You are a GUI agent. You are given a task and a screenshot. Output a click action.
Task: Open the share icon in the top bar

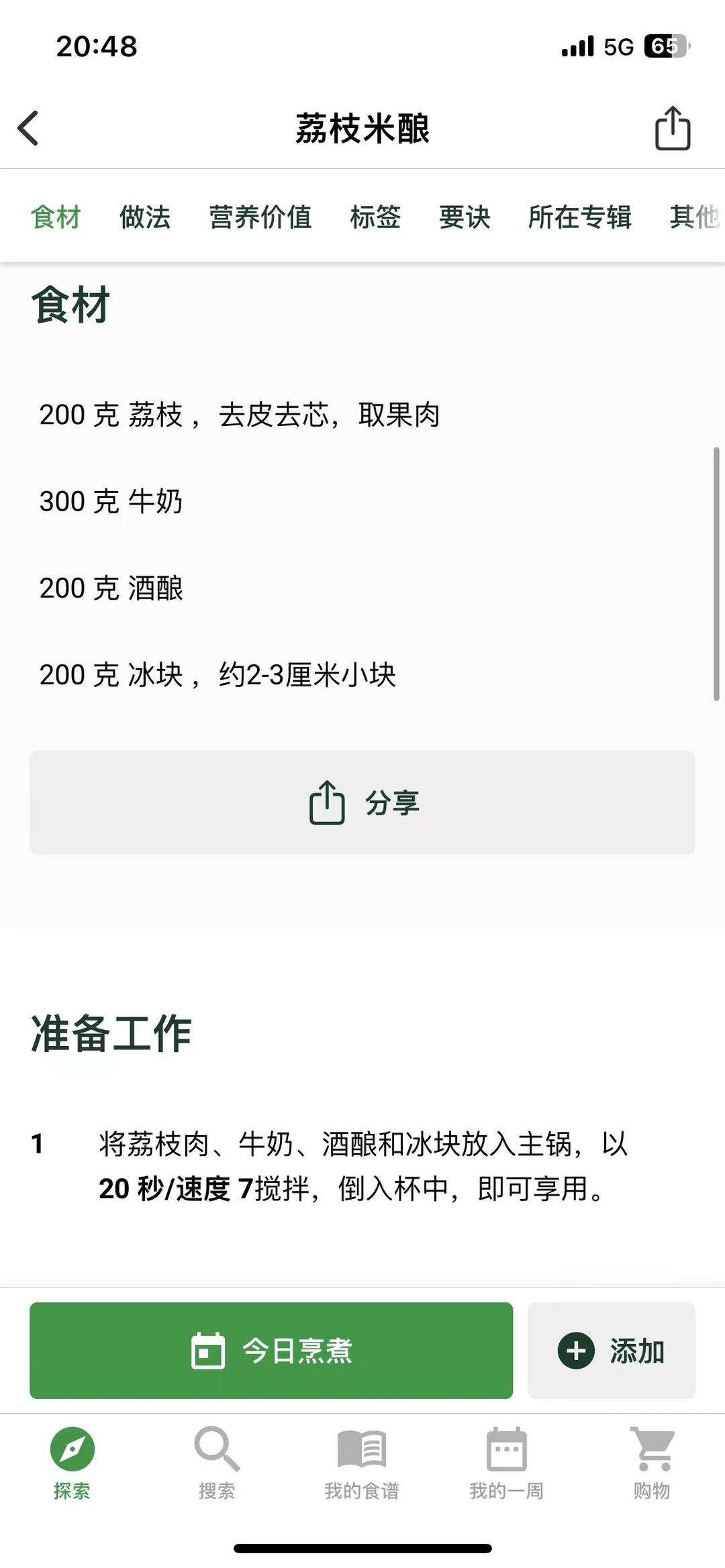(x=672, y=128)
